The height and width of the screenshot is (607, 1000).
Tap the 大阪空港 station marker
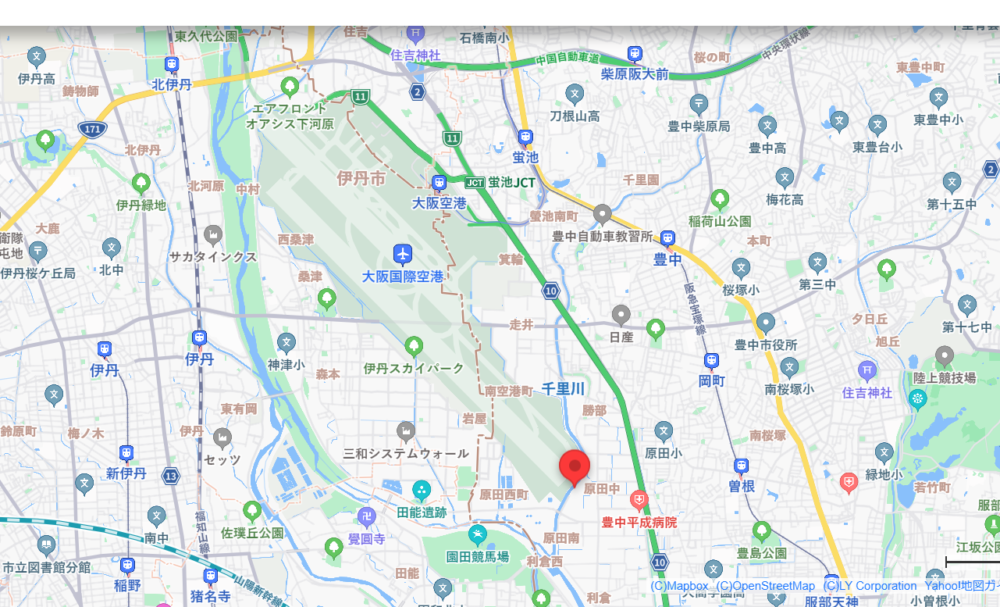pos(439,183)
